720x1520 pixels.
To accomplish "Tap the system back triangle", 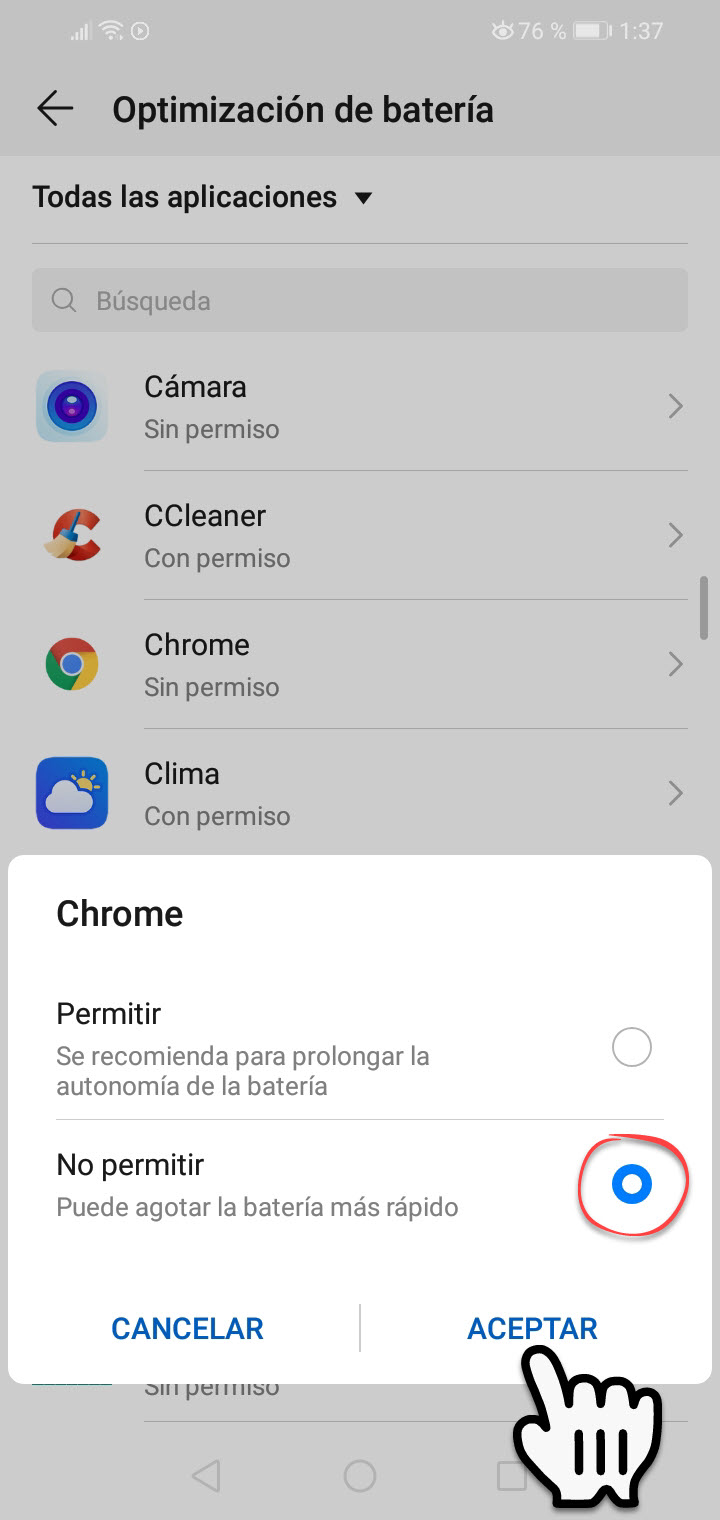I will [205, 1475].
